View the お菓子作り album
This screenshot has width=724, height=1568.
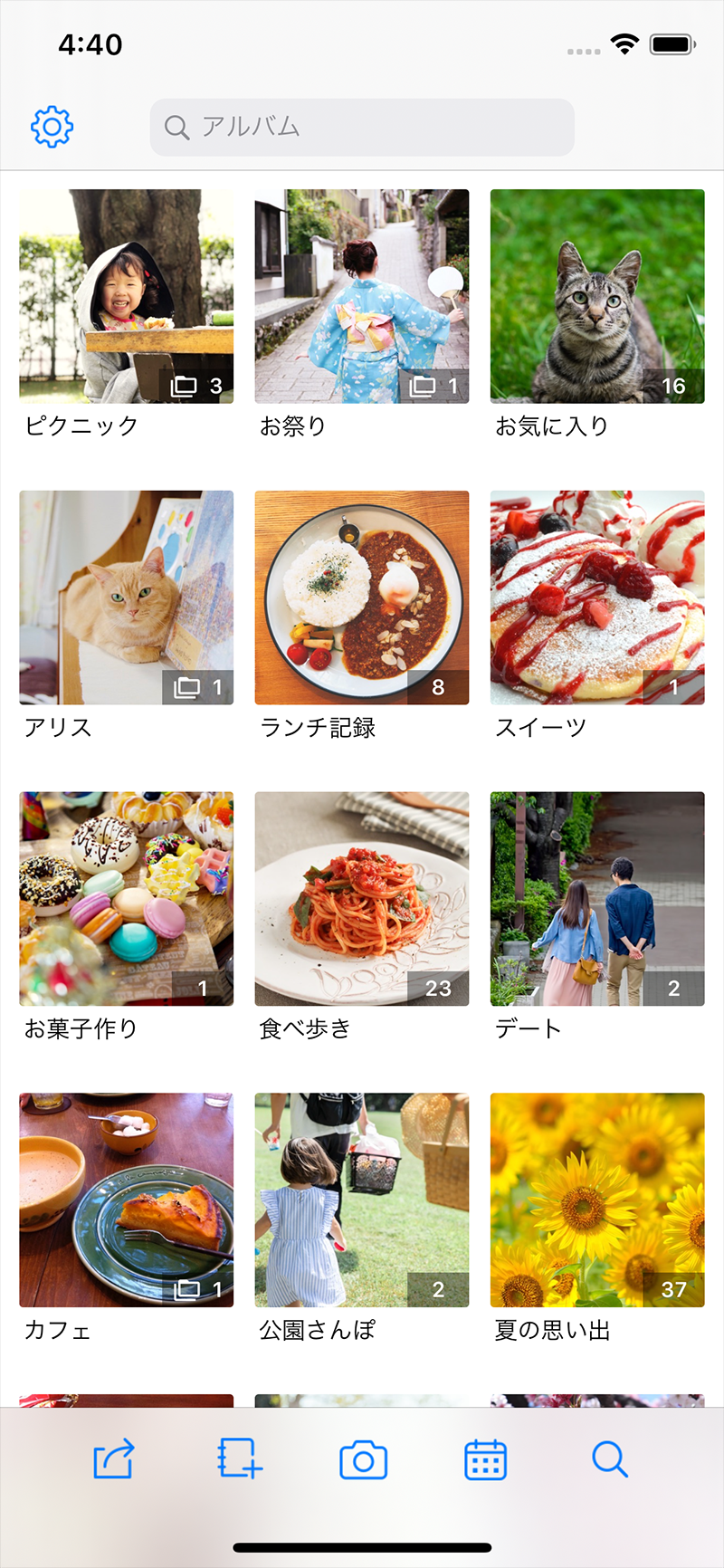click(127, 899)
